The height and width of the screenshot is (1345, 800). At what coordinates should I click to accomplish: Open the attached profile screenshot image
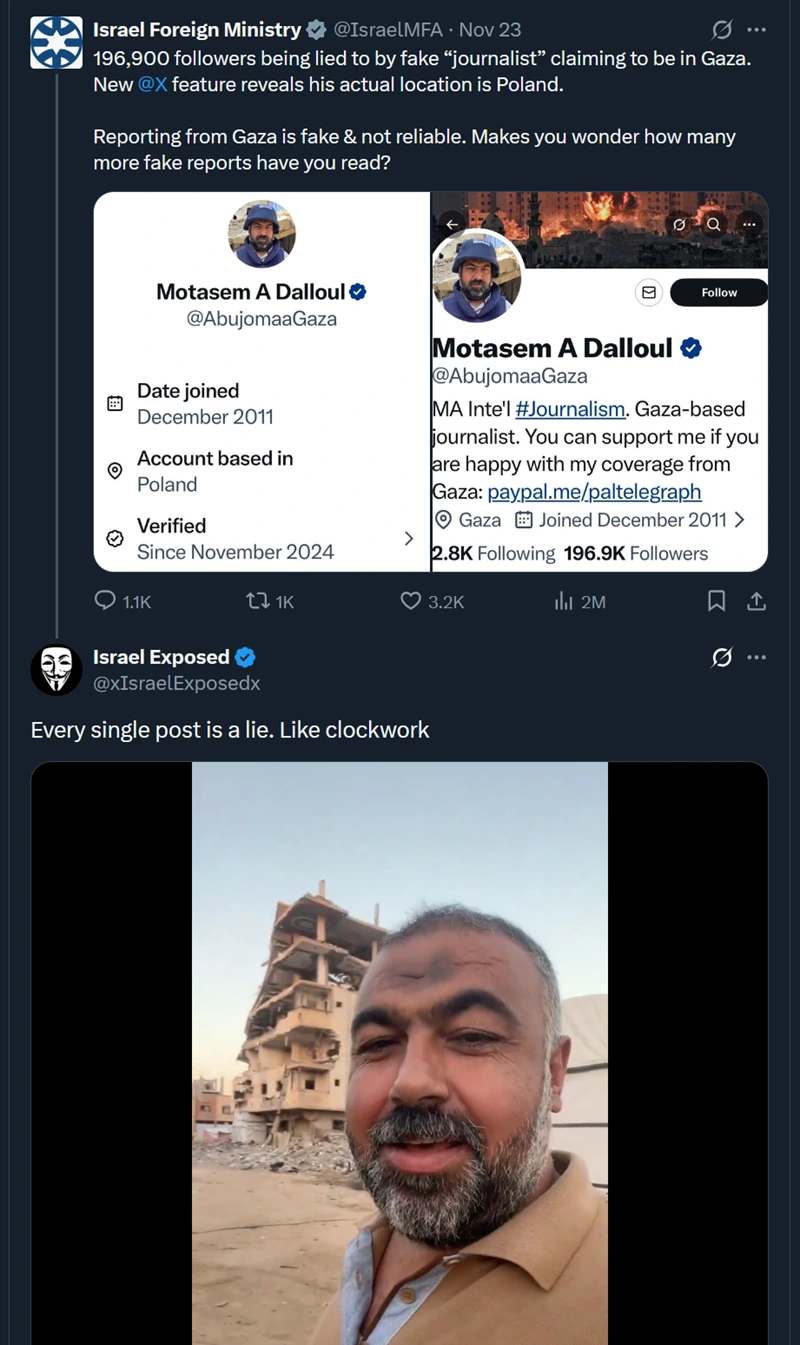430,381
